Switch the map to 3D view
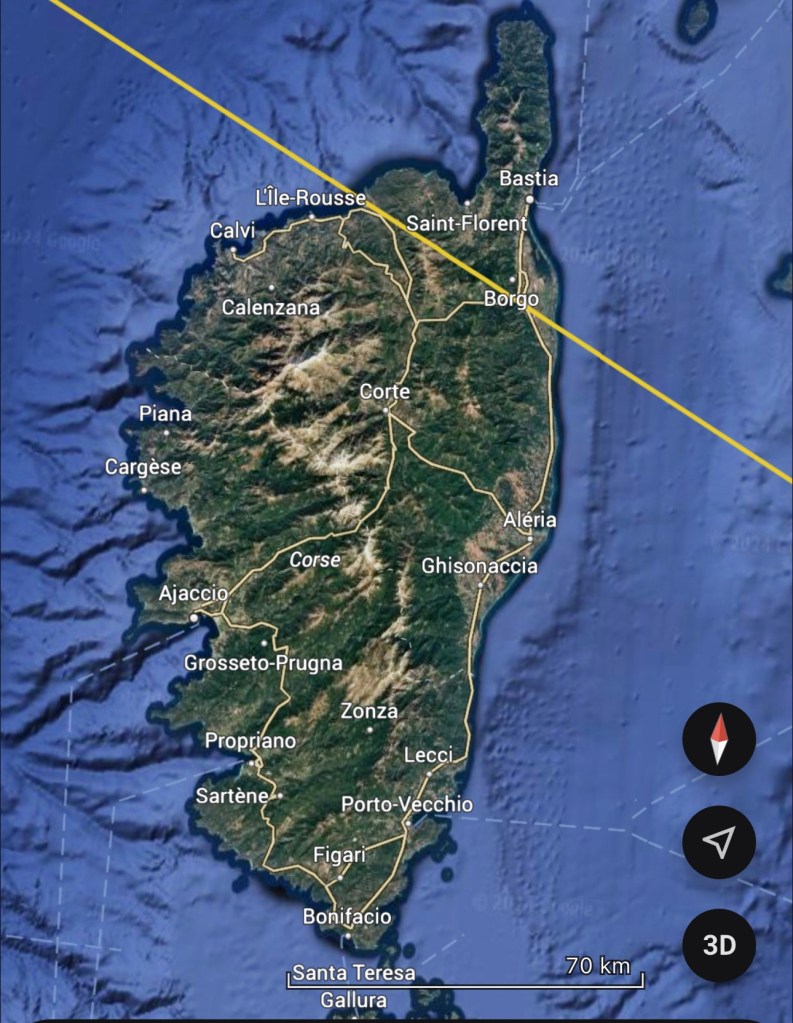793x1023 pixels. pyautogui.click(x=718, y=945)
